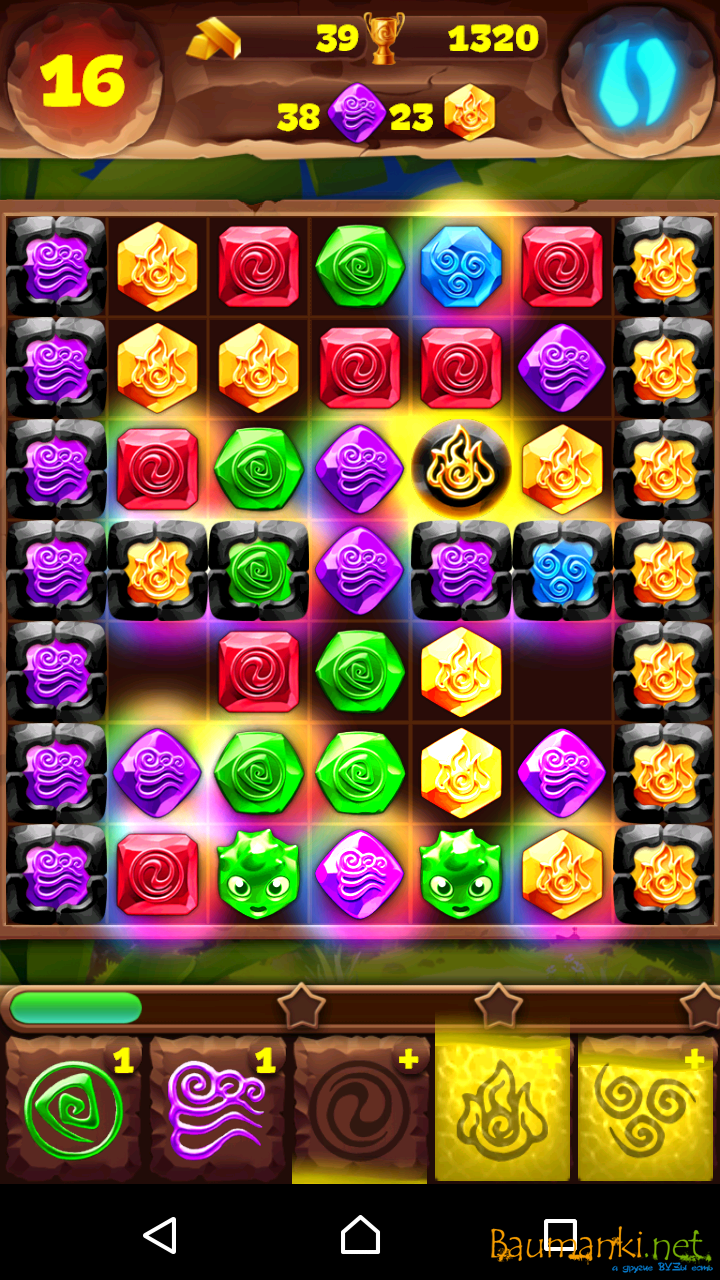Screen dimensions: 720x1280
Task: Select the stone-encased blue gem
Action: click(x=562, y=570)
